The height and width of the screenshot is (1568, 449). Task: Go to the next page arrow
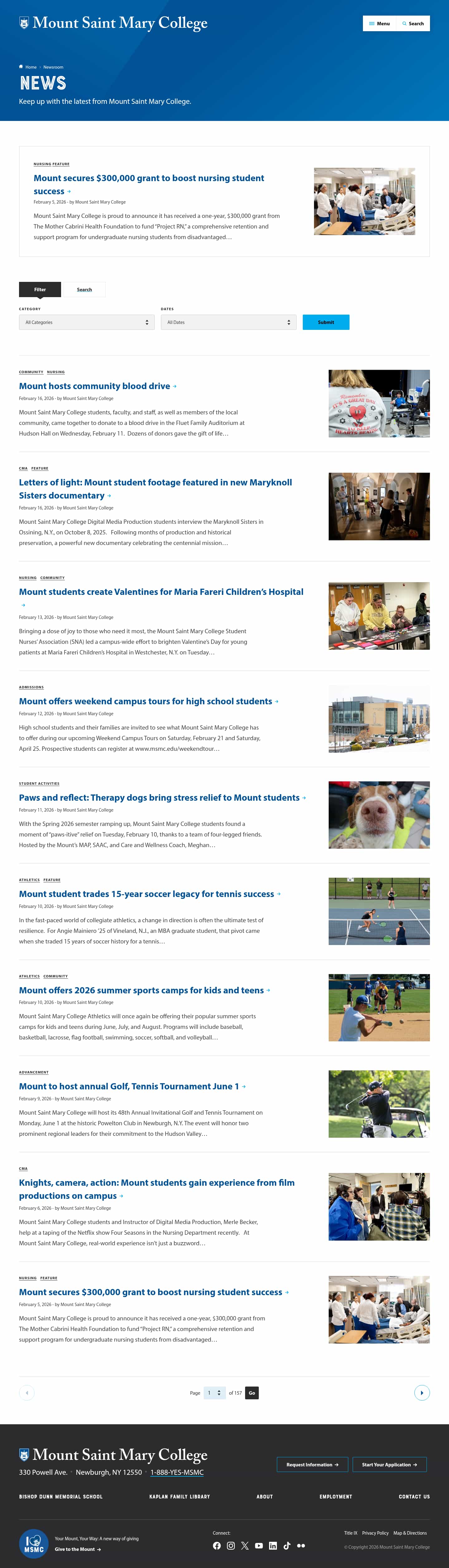[422, 1393]
